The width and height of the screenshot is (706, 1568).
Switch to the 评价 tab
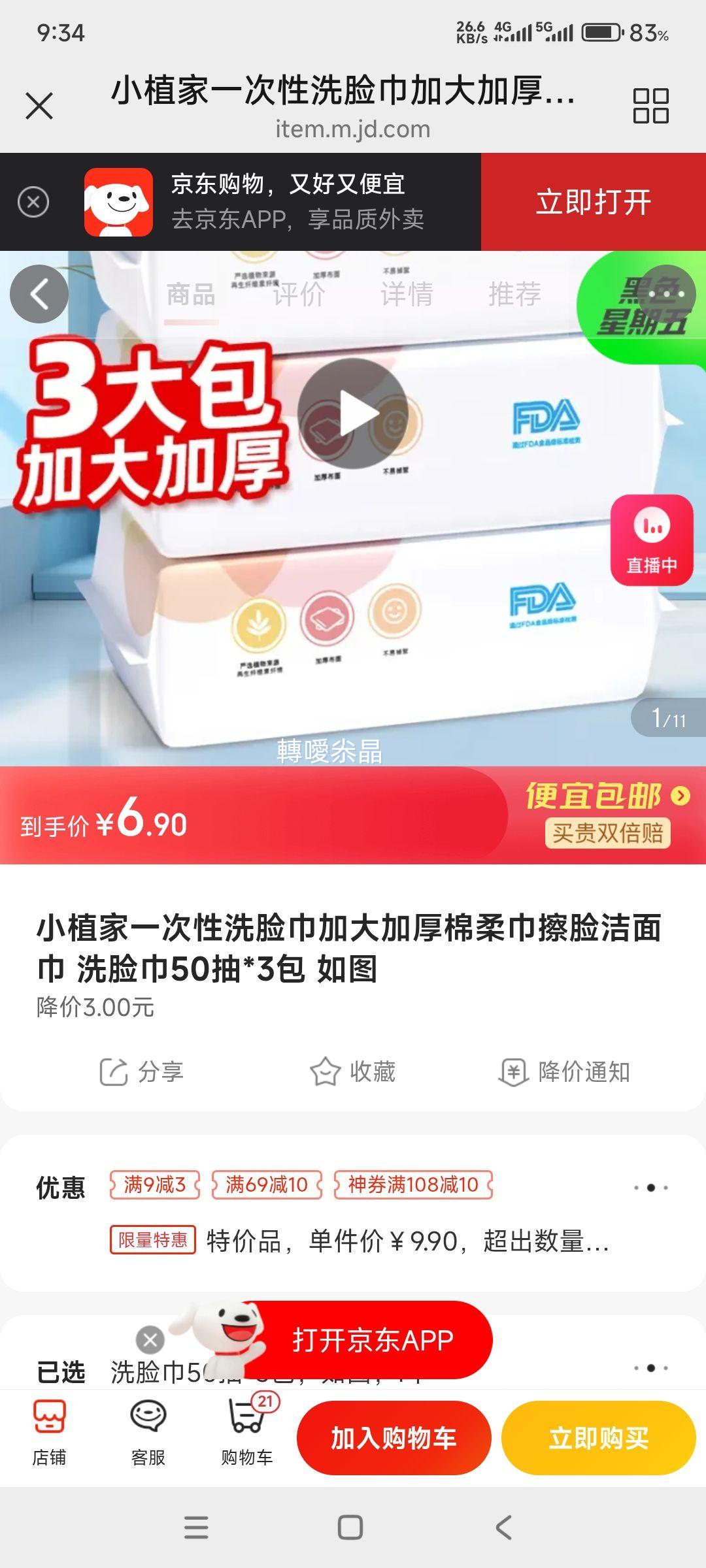pos(299,295)
